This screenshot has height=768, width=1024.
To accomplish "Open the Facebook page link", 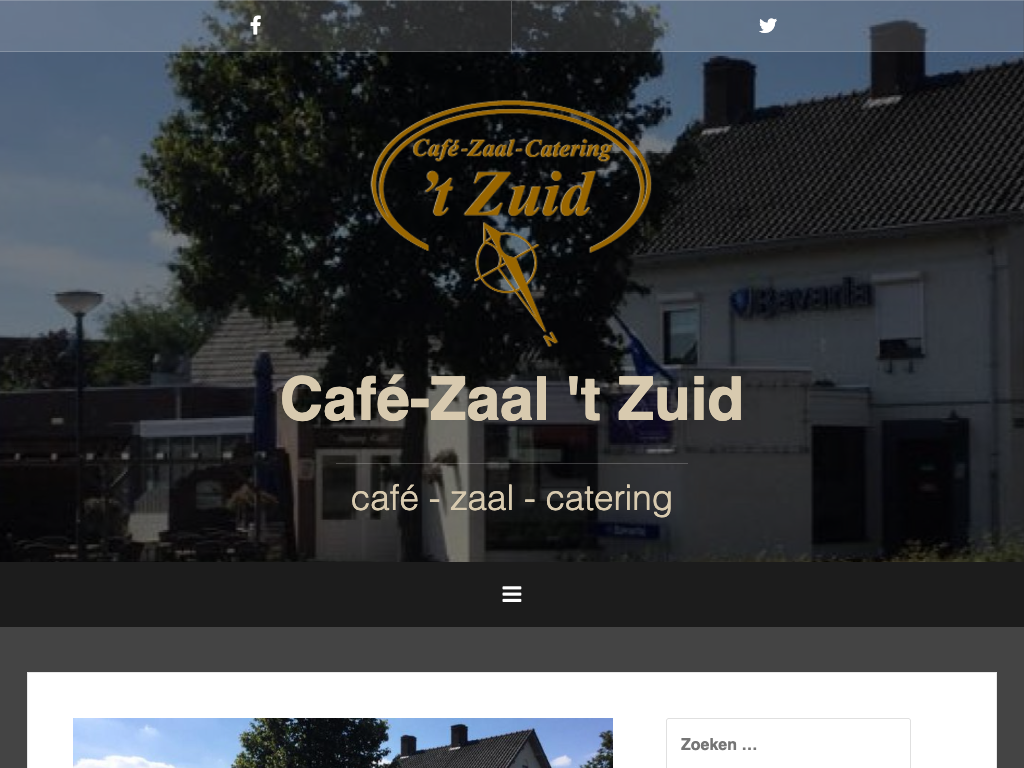I will (x=256, y=26).
